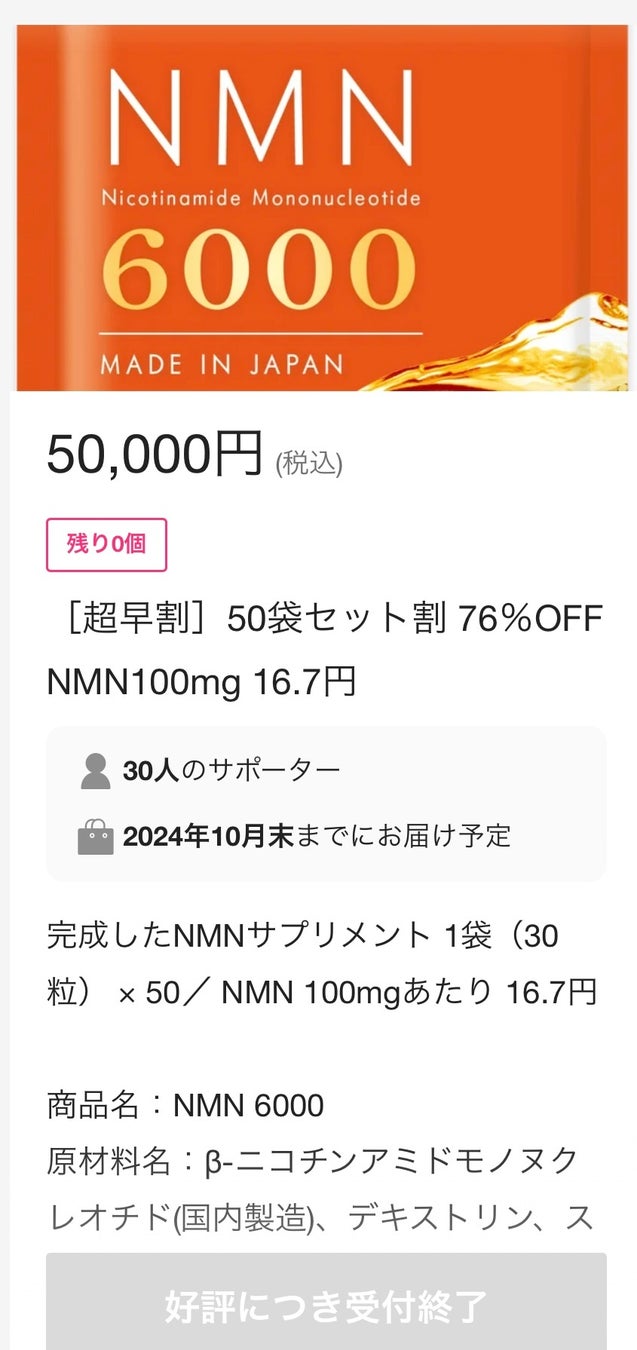Tap the 好評につき受付終了 button
The image size is (637, 1350).
coord(326,1304)
